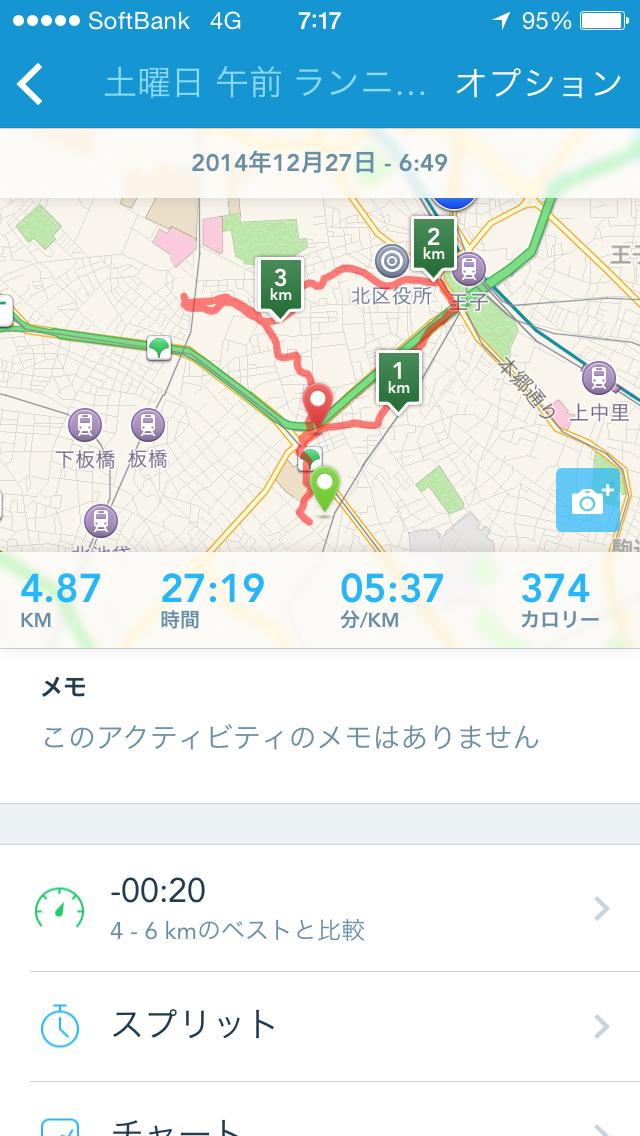
Task: Open the route map
Action: 320,375
